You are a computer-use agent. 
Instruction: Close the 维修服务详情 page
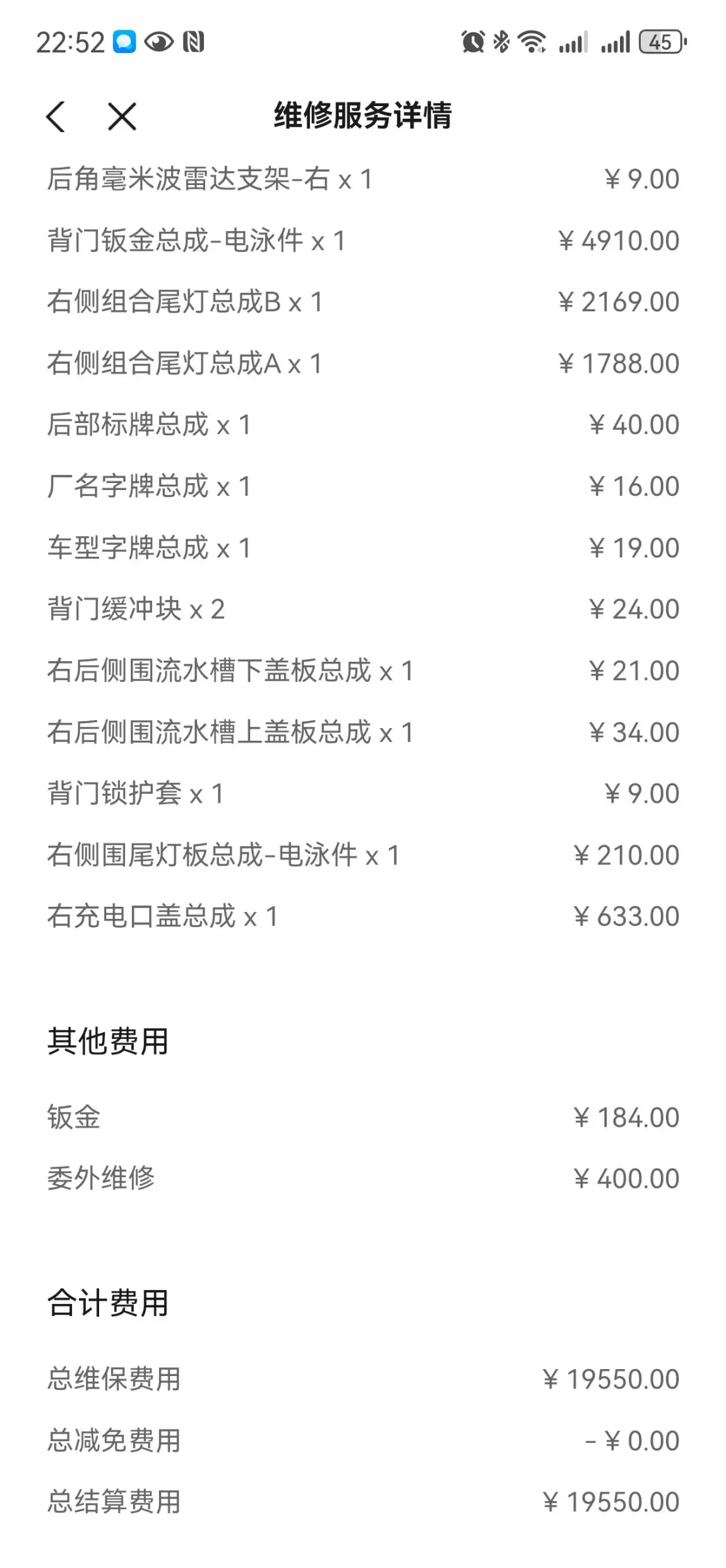(122, 117)
